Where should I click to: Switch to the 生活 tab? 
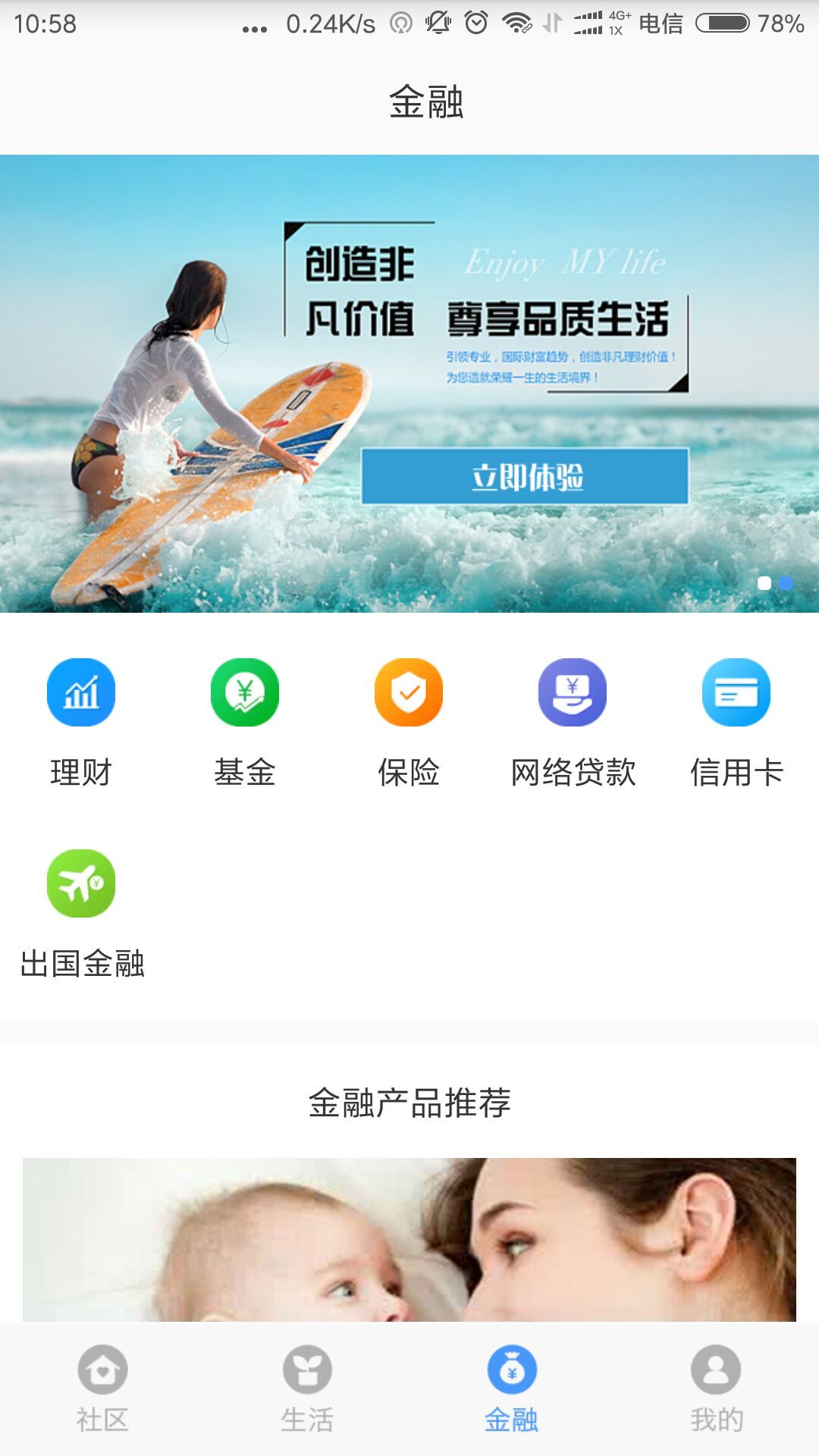tap(307, 1389)
